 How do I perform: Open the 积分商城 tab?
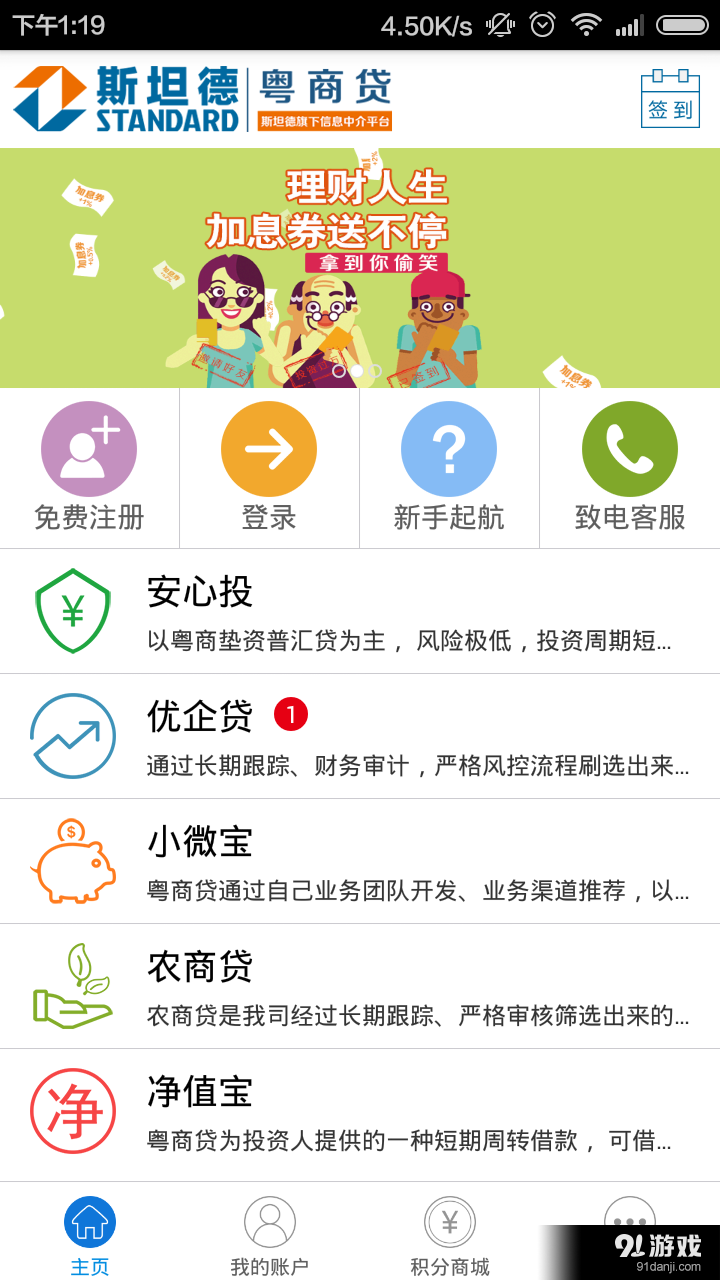point(449,1235)
